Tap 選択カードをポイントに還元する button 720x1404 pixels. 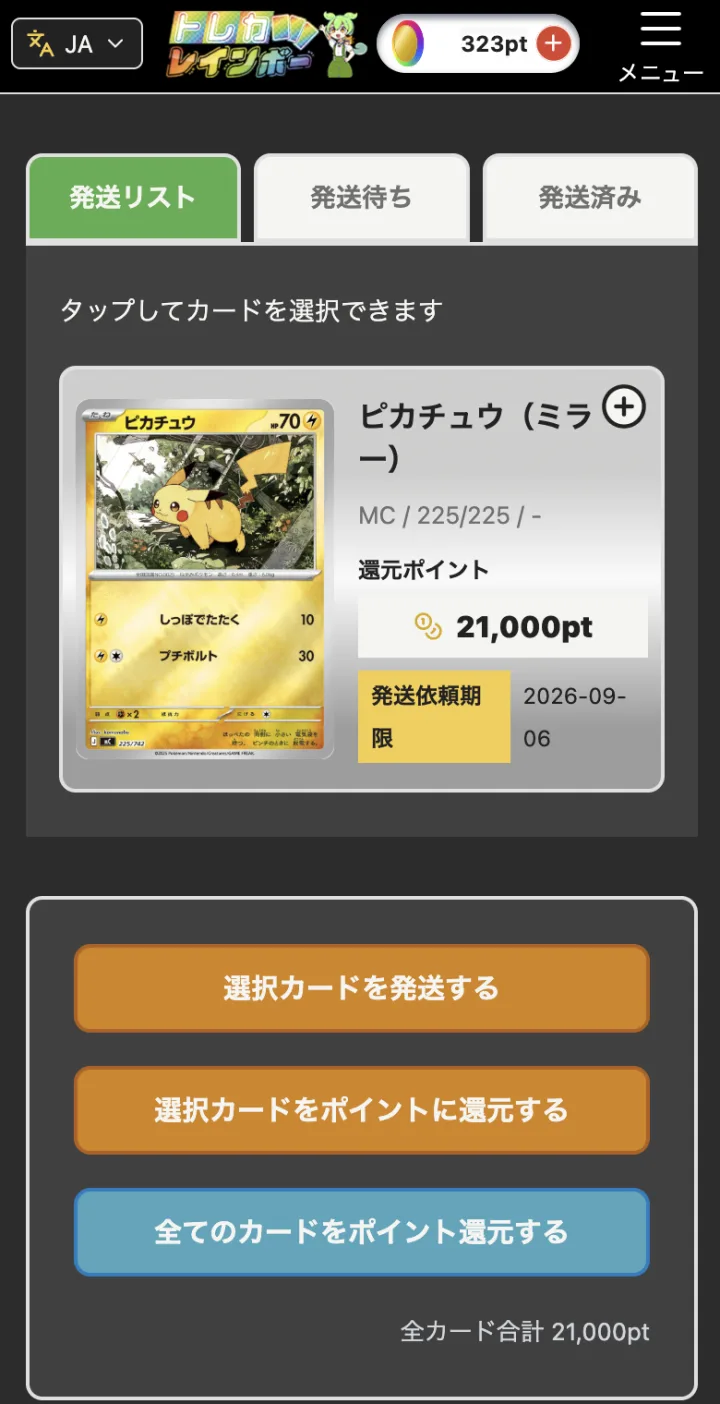coord(361,1110)
